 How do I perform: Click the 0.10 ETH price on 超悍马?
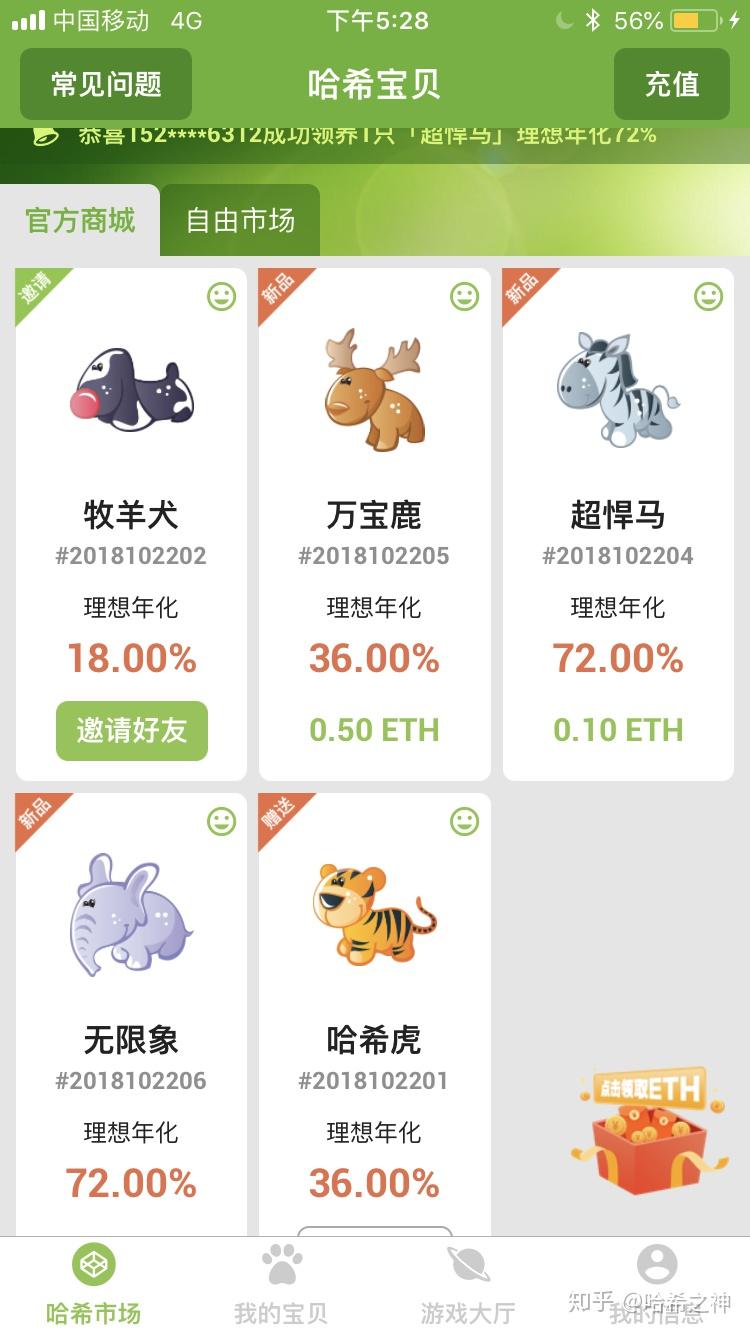617,729
